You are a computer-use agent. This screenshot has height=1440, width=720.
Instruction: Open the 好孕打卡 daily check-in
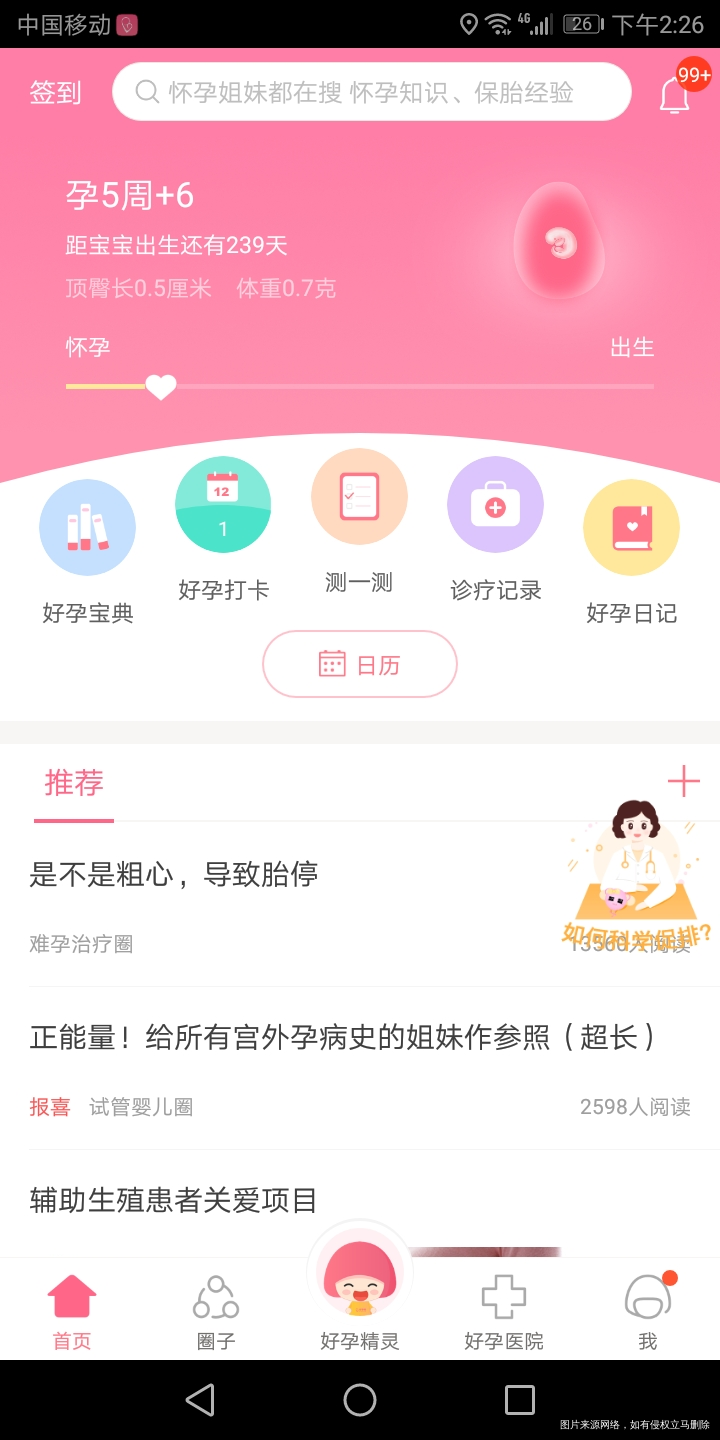223,520
